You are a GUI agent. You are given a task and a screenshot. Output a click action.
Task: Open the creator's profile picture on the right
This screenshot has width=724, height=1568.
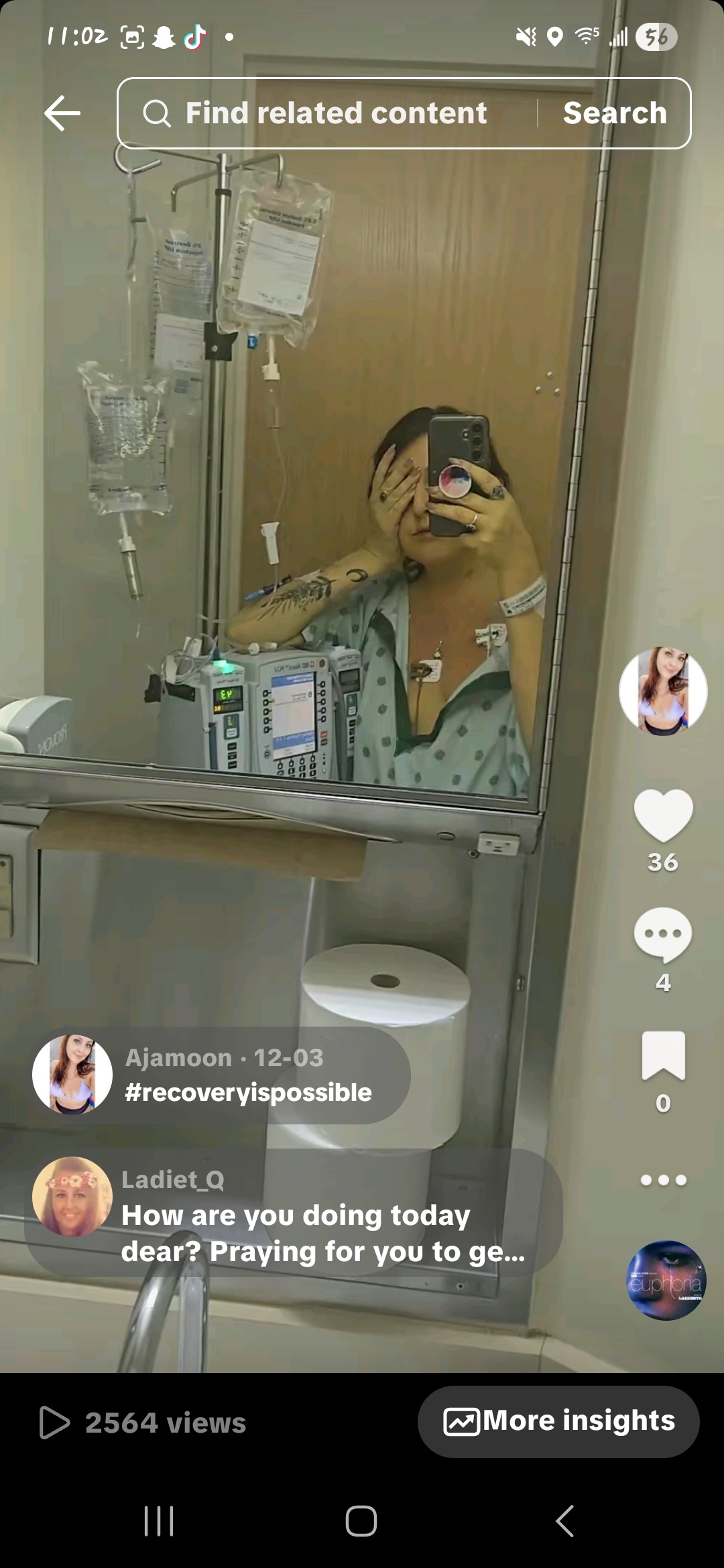662,690
